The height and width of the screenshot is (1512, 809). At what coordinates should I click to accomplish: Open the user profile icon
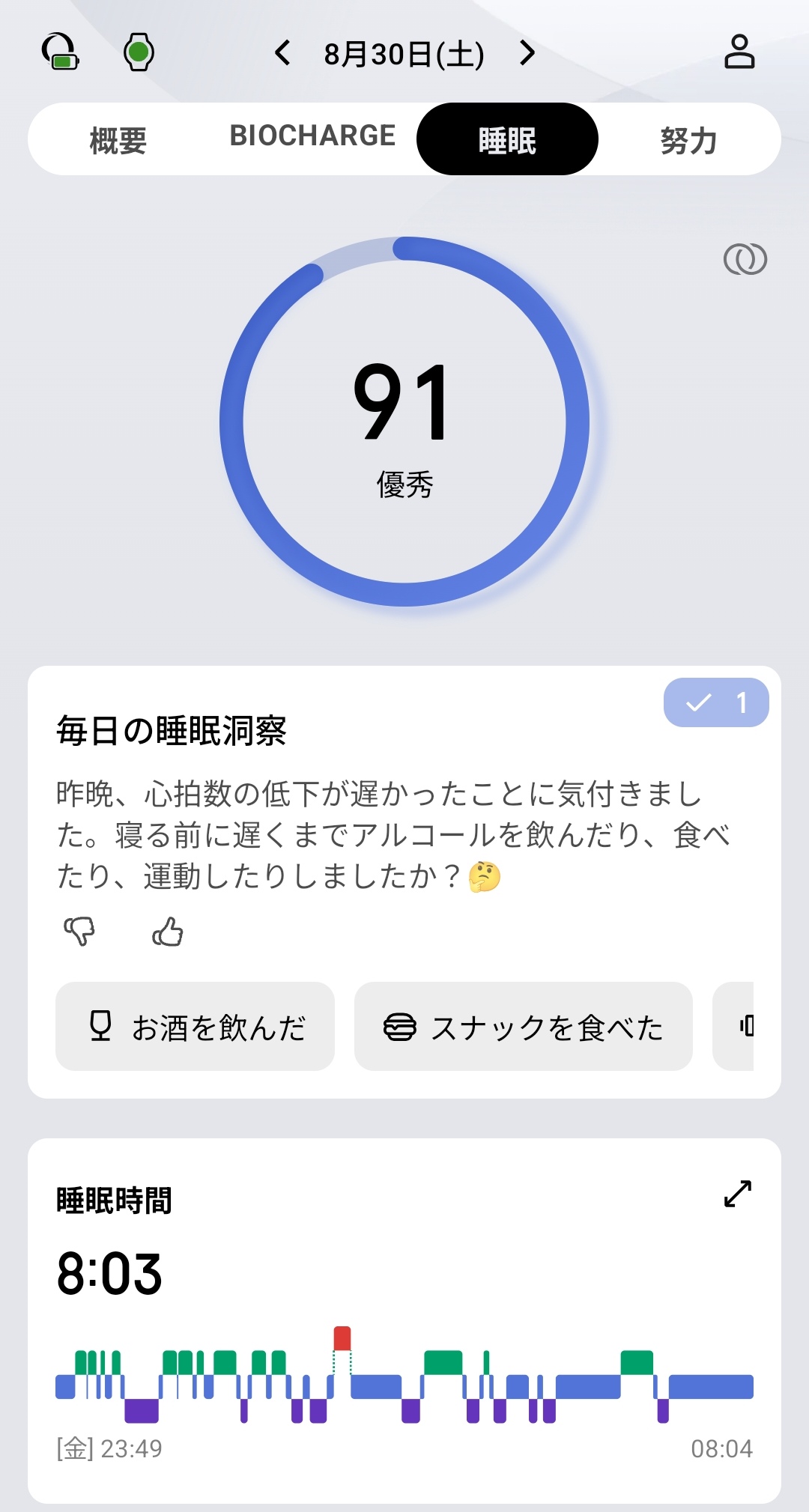[x=739, y=52]
